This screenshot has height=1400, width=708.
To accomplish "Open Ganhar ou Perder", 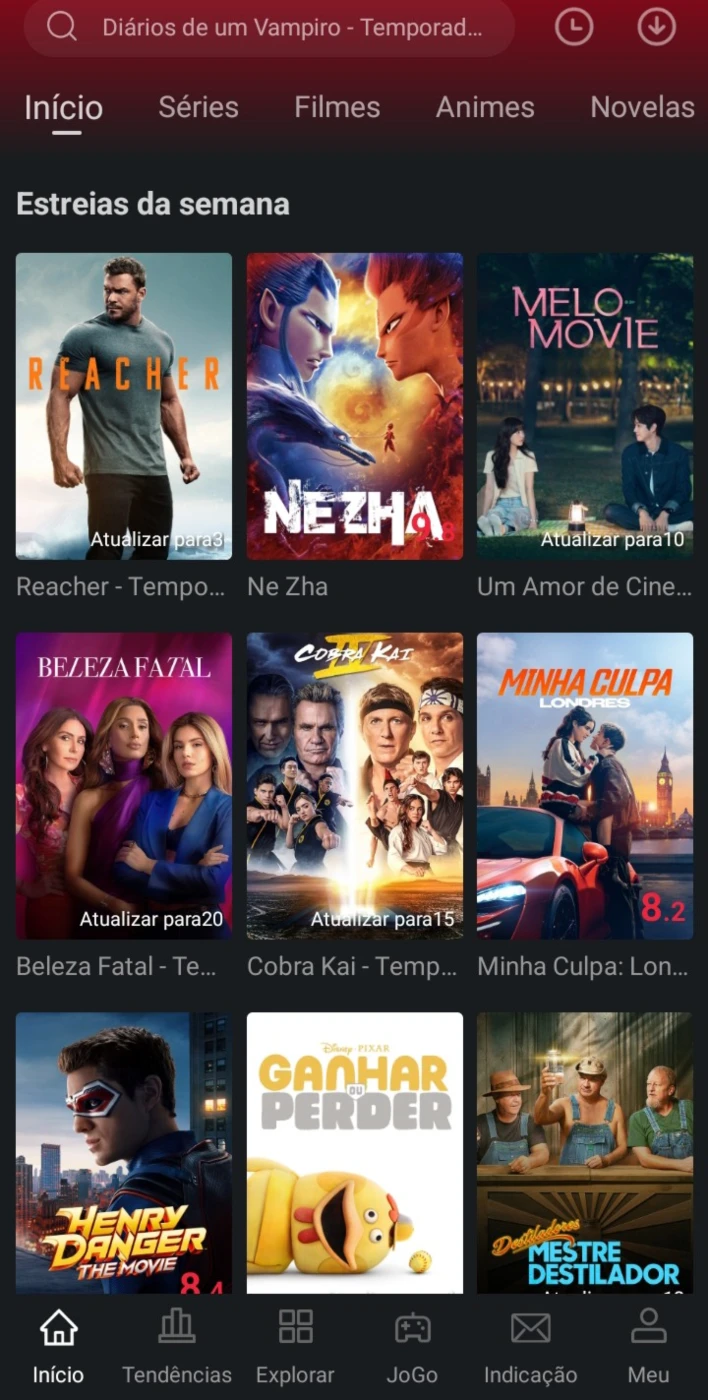I will pos(355,1152).
